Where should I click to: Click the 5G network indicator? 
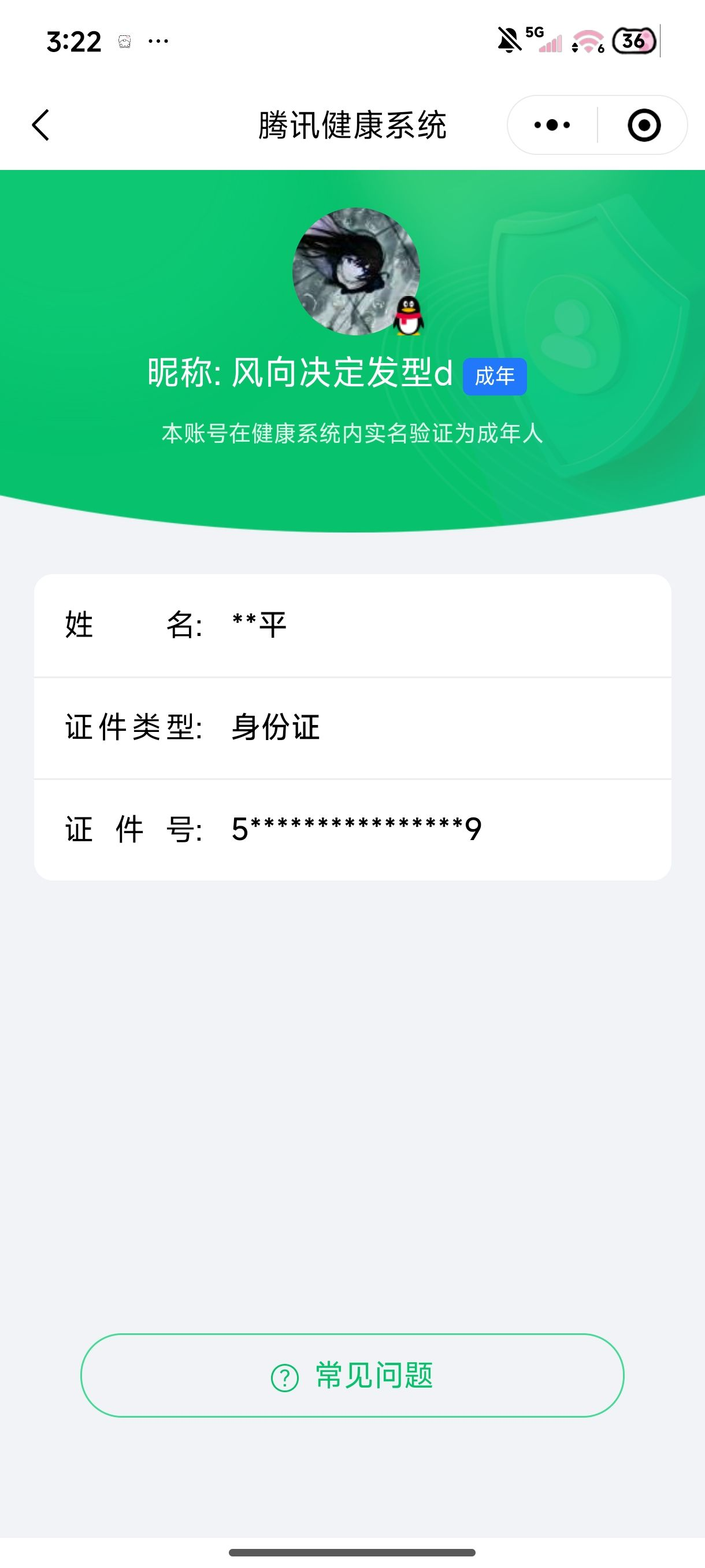click(534, 34)
